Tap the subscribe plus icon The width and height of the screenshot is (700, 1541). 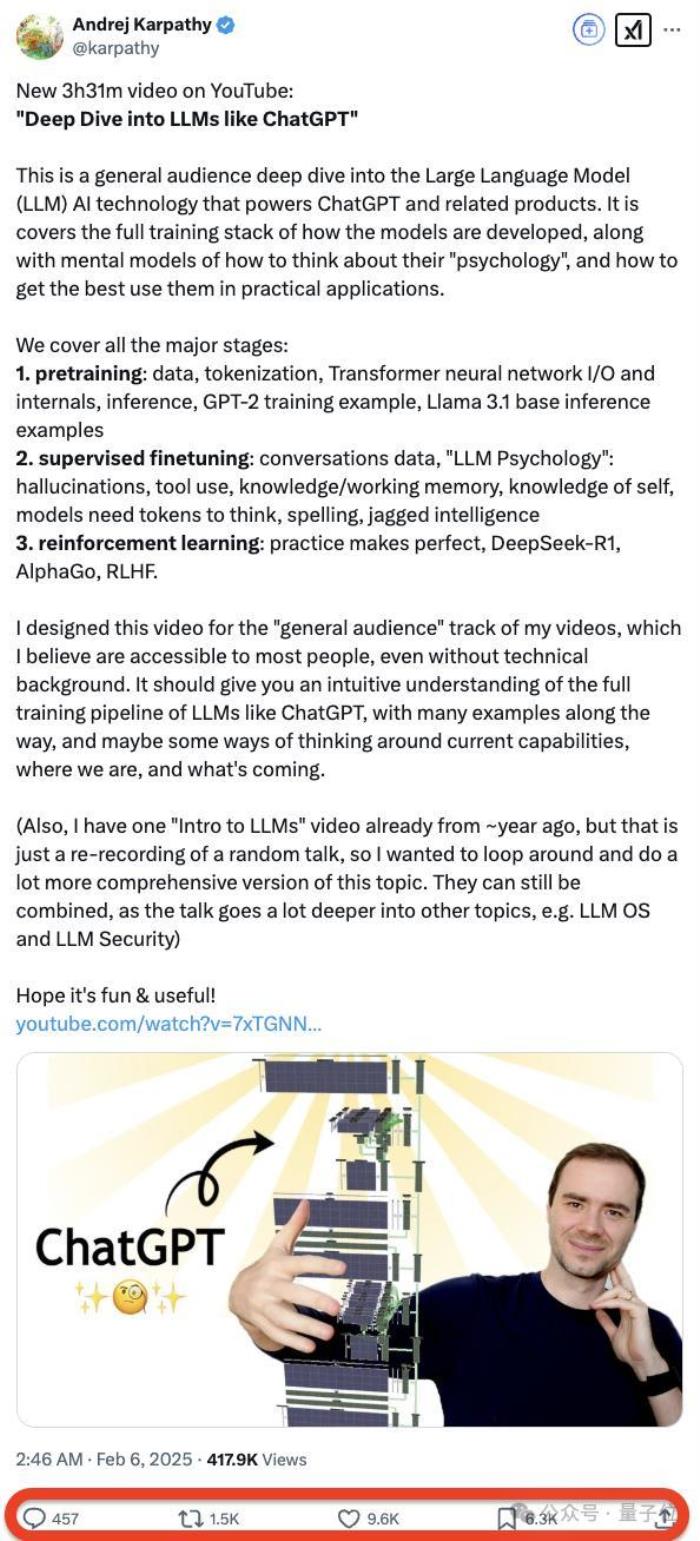[589, 30]
